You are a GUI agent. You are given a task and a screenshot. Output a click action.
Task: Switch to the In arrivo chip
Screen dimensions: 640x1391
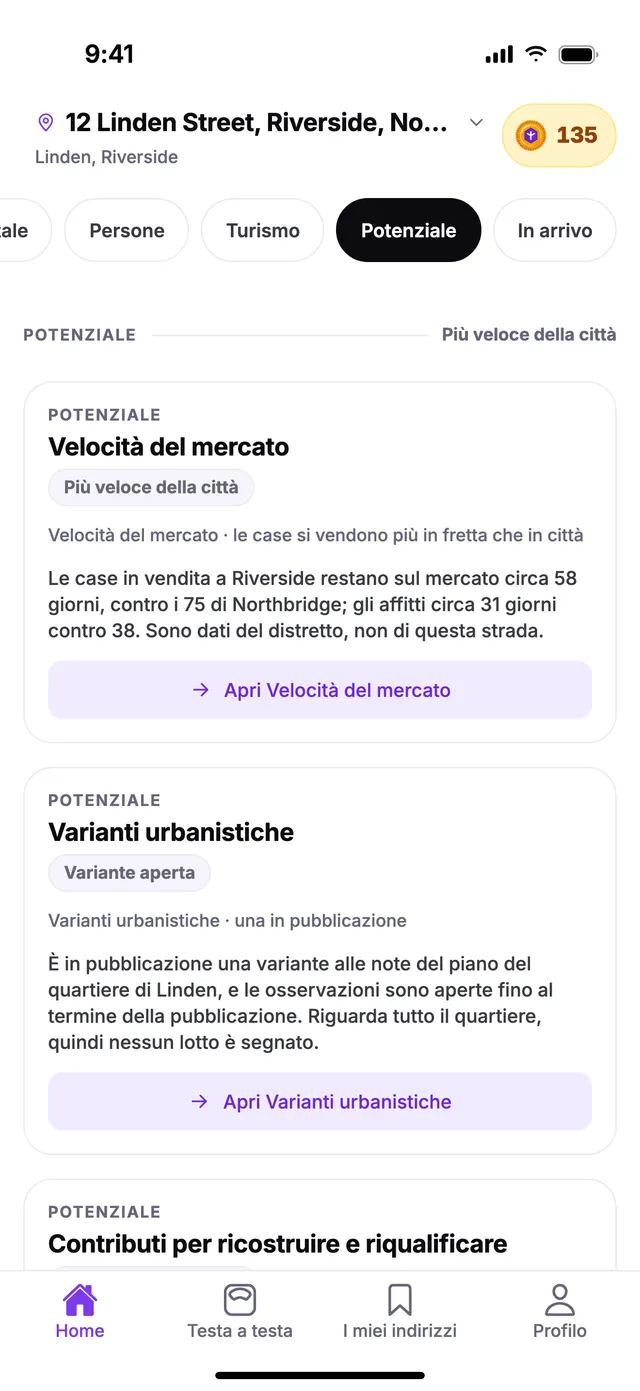pos(555,230)
